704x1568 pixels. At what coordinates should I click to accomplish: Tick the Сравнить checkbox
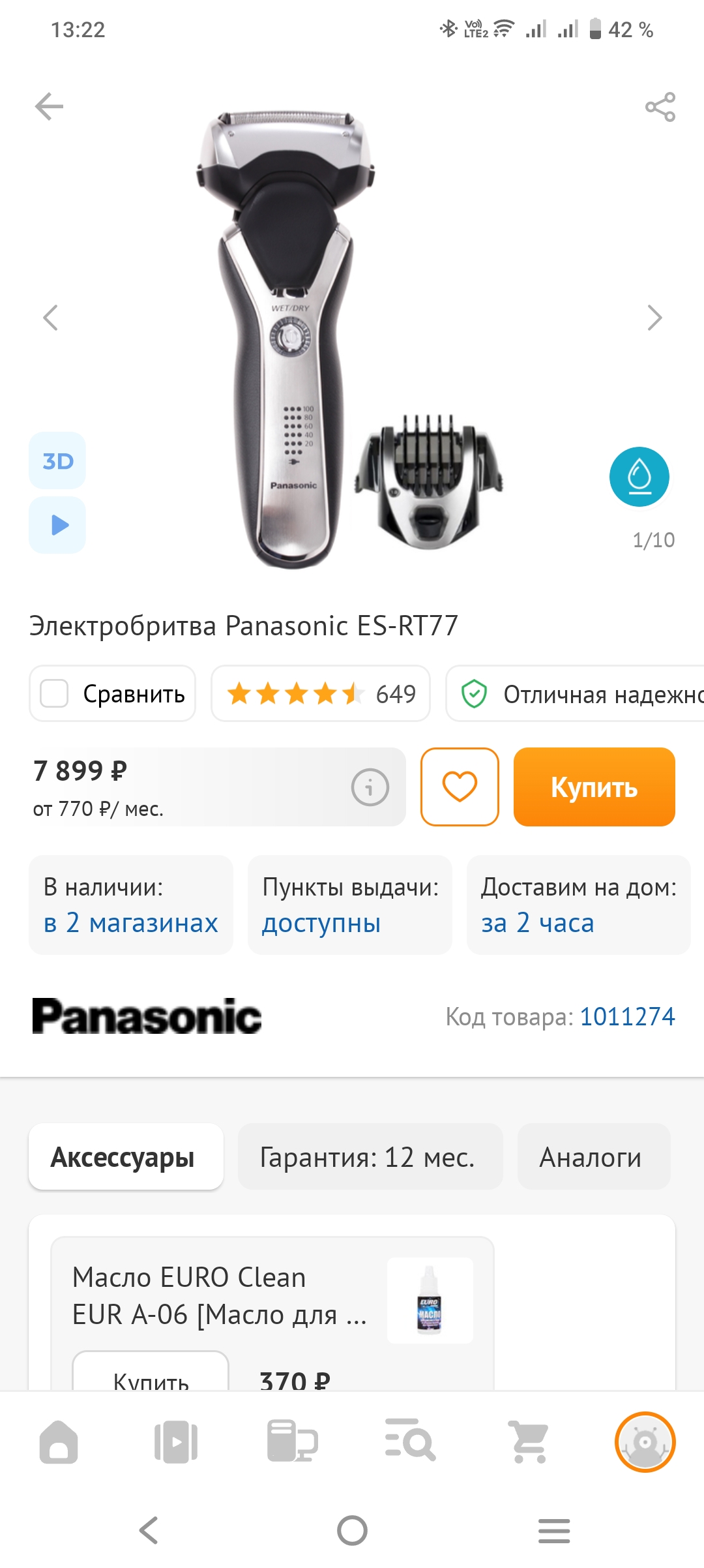tap(55, 693)
